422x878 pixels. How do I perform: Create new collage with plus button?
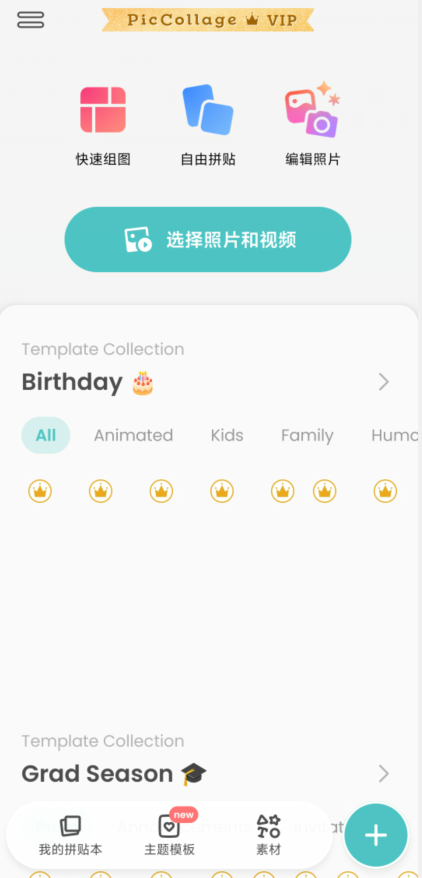tap(376, 835)
